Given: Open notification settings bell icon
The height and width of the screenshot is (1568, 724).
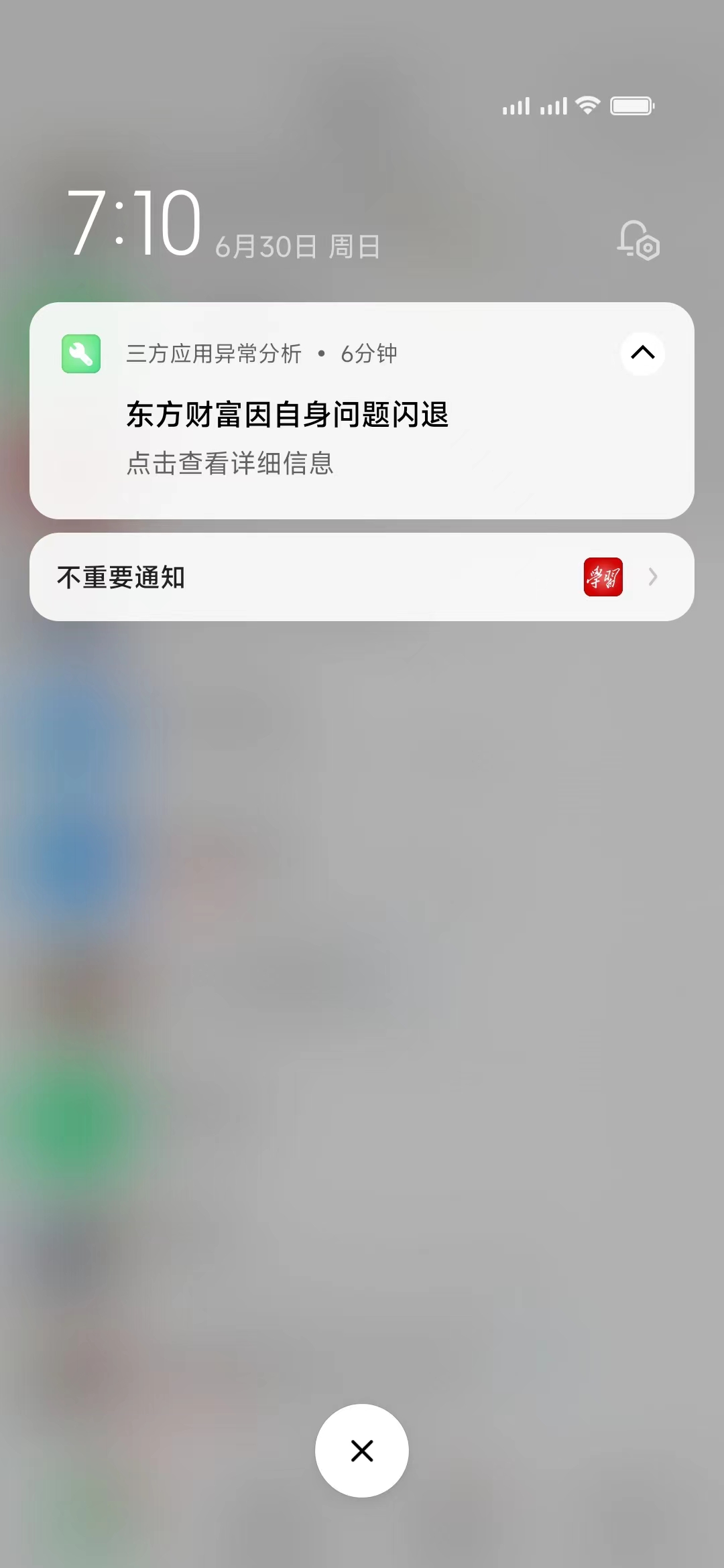Looking at the screenshot, I should 638,241.
